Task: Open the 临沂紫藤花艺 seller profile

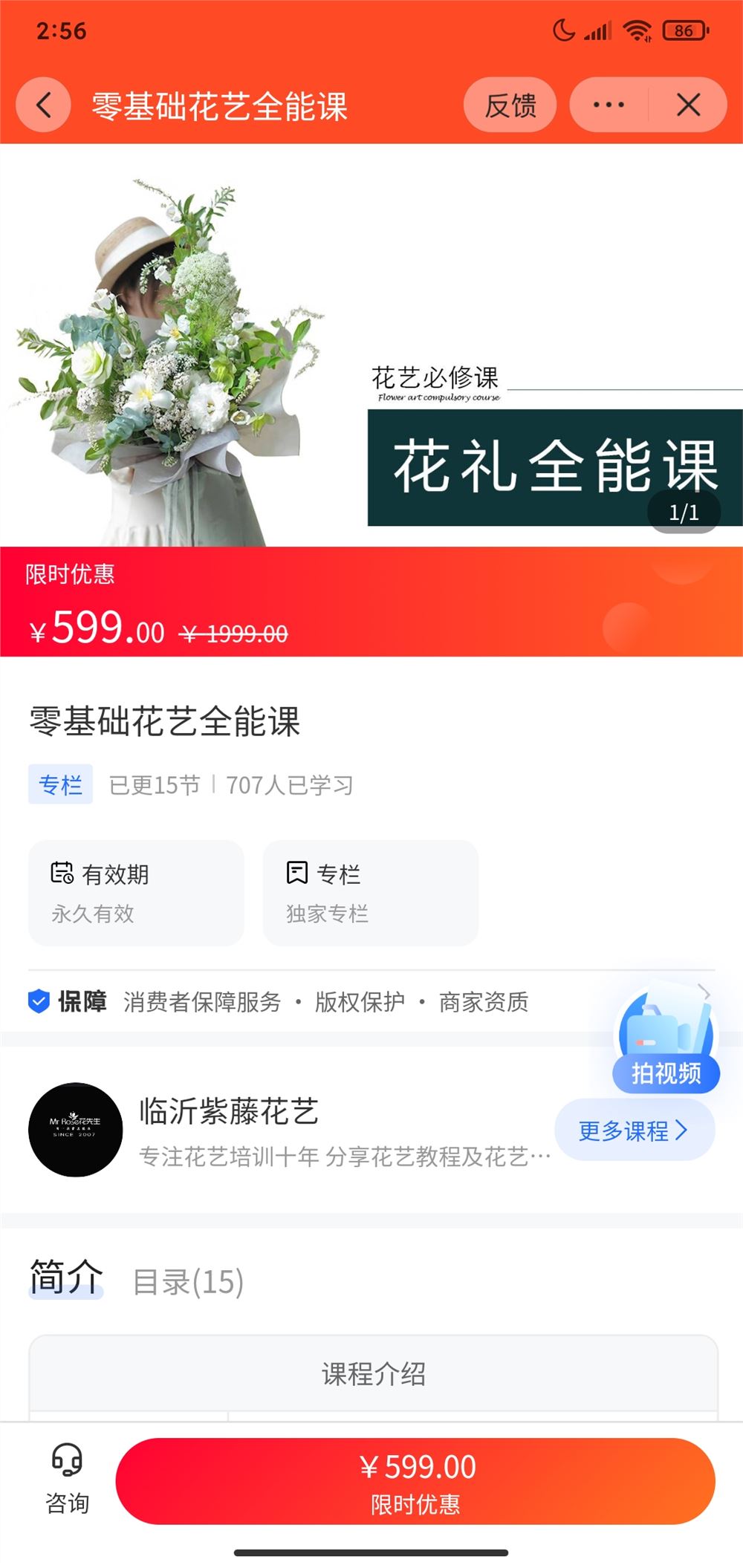Action: pyautogui.click(x=229, y=1112)
